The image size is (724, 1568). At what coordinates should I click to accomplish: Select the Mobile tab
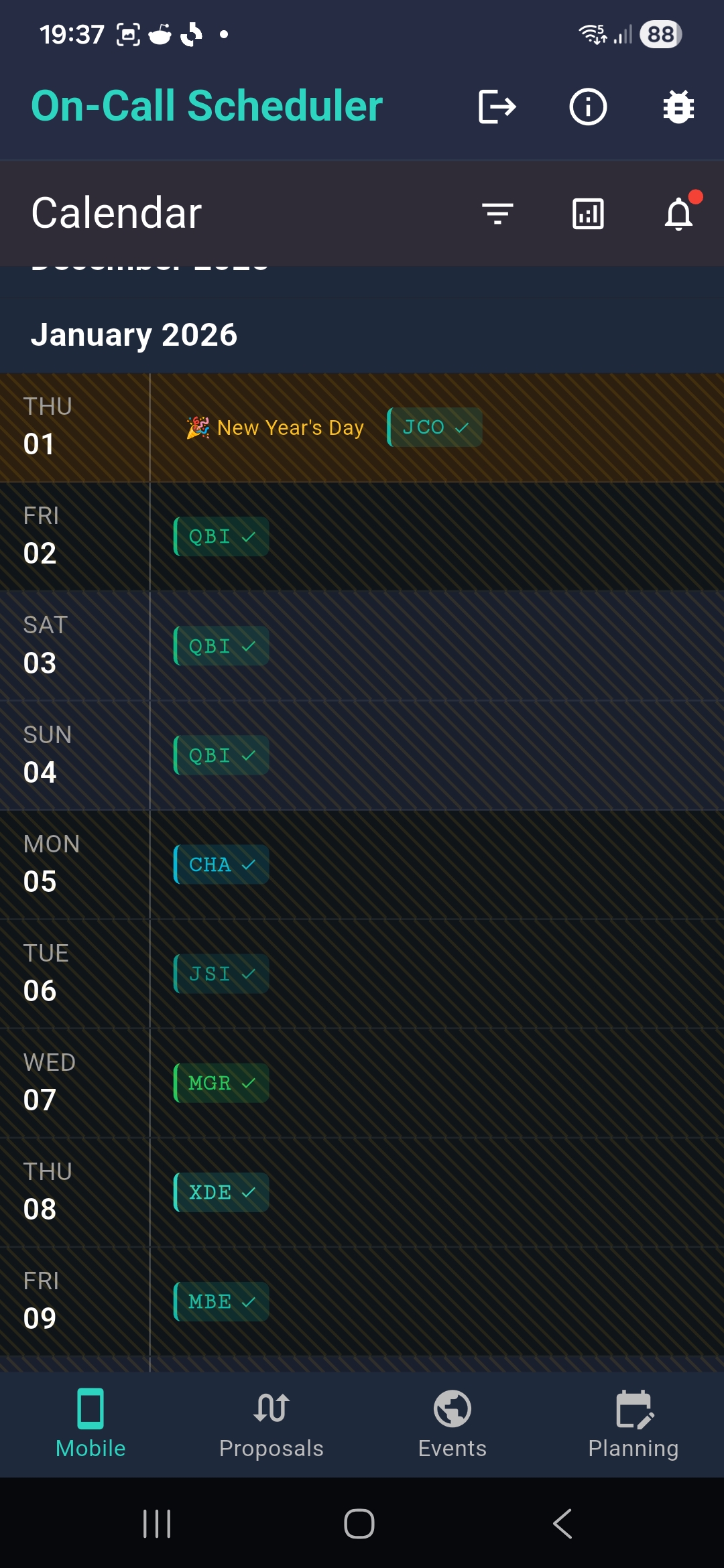90,1425
